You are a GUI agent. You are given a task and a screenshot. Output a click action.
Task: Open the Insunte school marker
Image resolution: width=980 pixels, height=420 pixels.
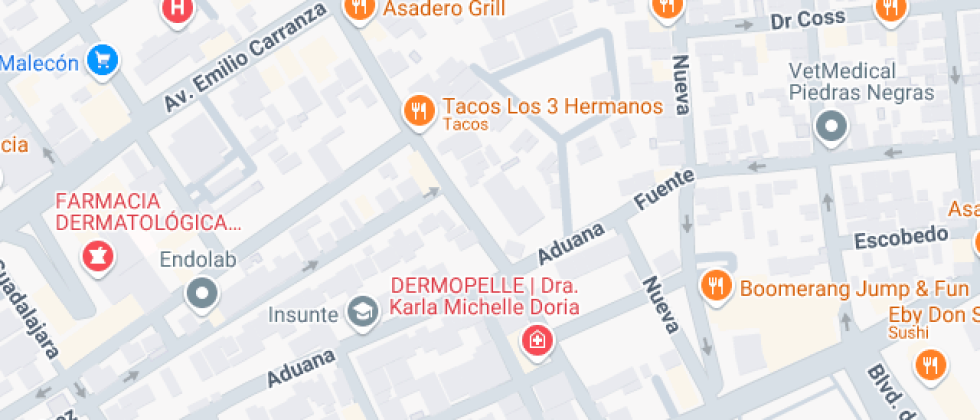360,313
